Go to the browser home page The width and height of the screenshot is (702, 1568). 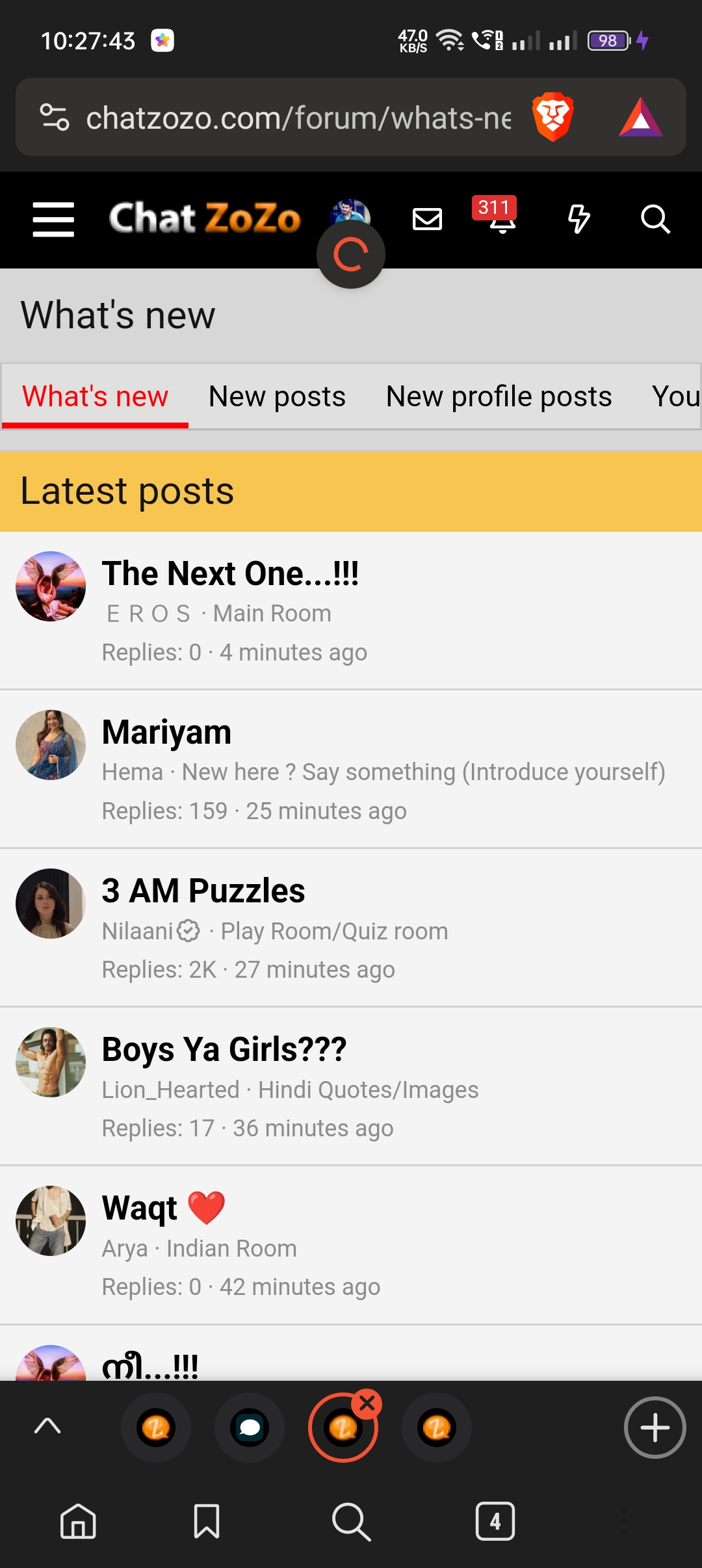pyautogui.click(x=78, y=1521)
